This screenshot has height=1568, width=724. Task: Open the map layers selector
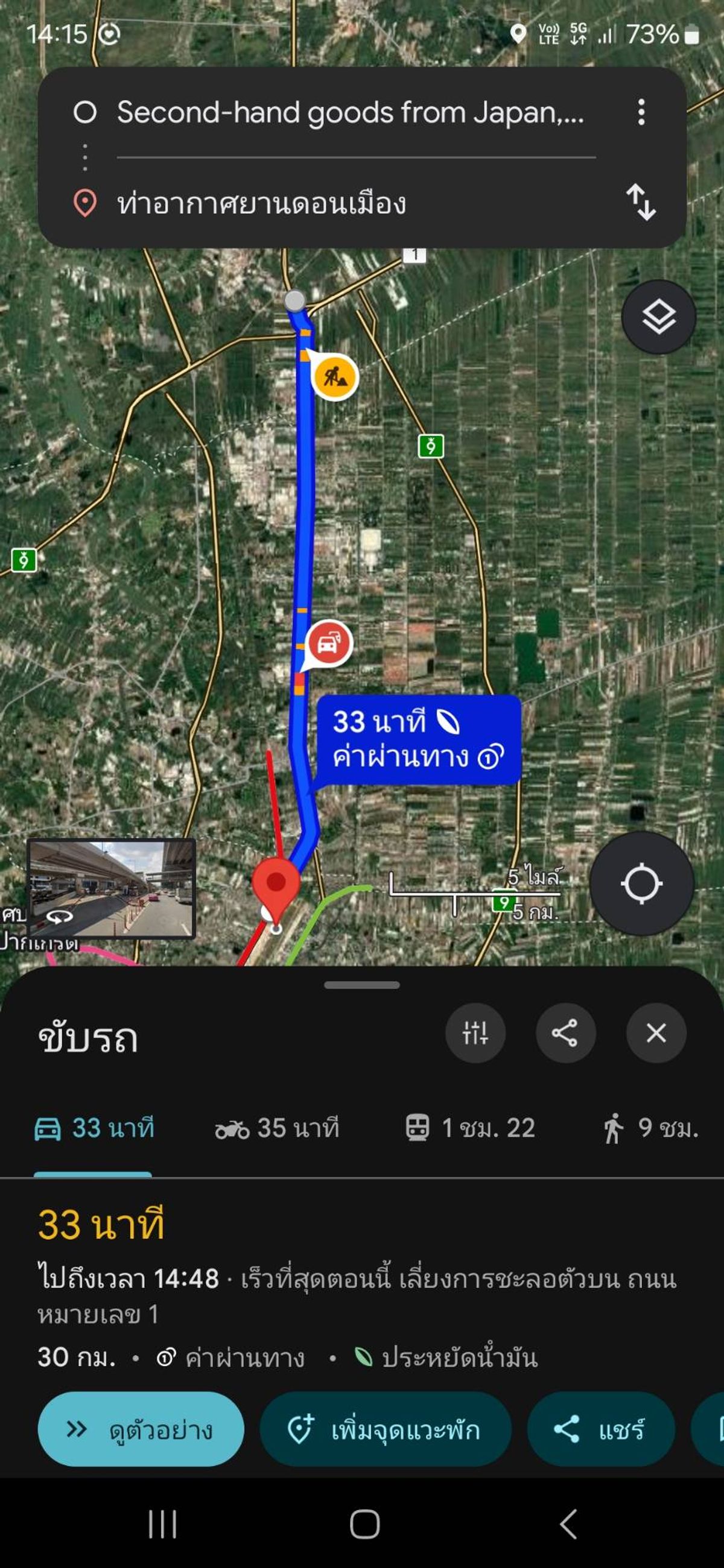tap(658, 316)
